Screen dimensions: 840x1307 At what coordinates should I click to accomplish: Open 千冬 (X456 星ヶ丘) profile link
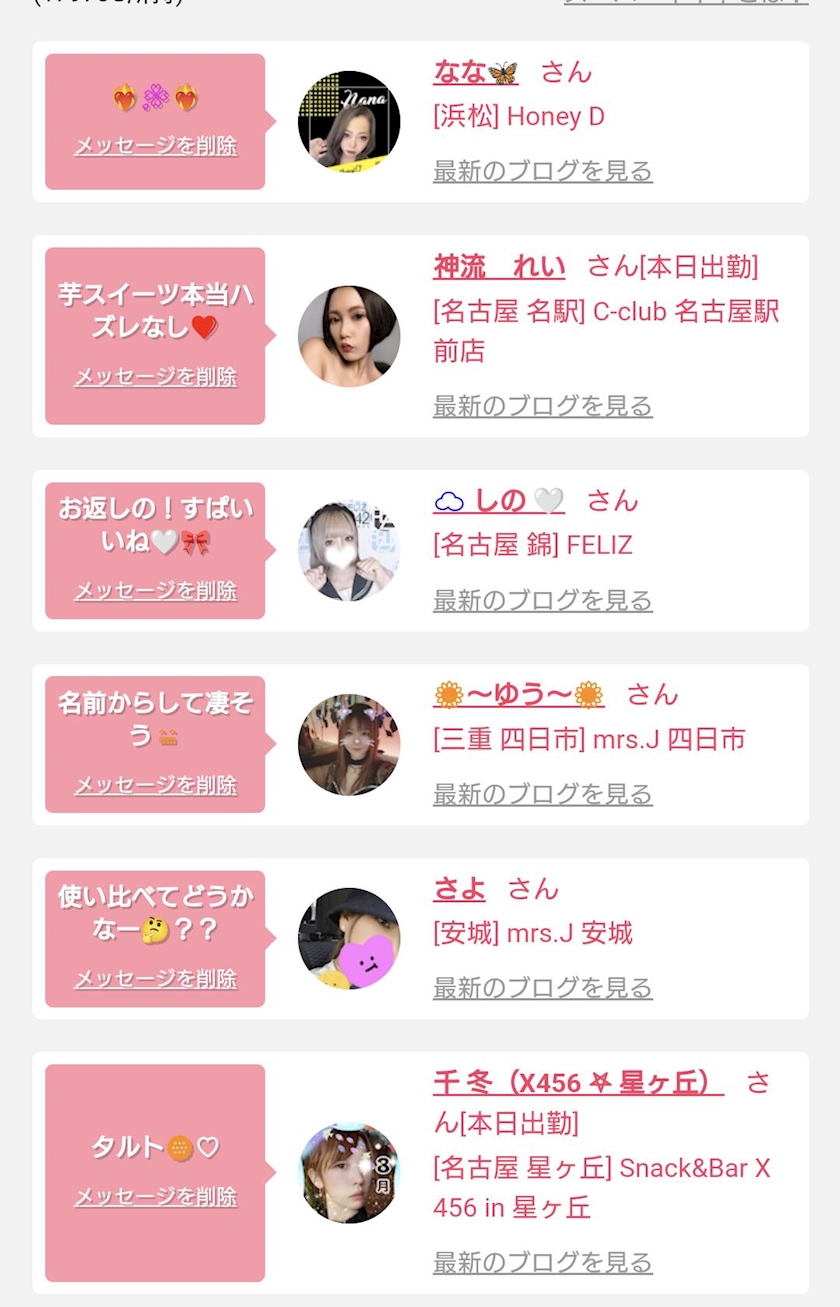point(577,1083)
